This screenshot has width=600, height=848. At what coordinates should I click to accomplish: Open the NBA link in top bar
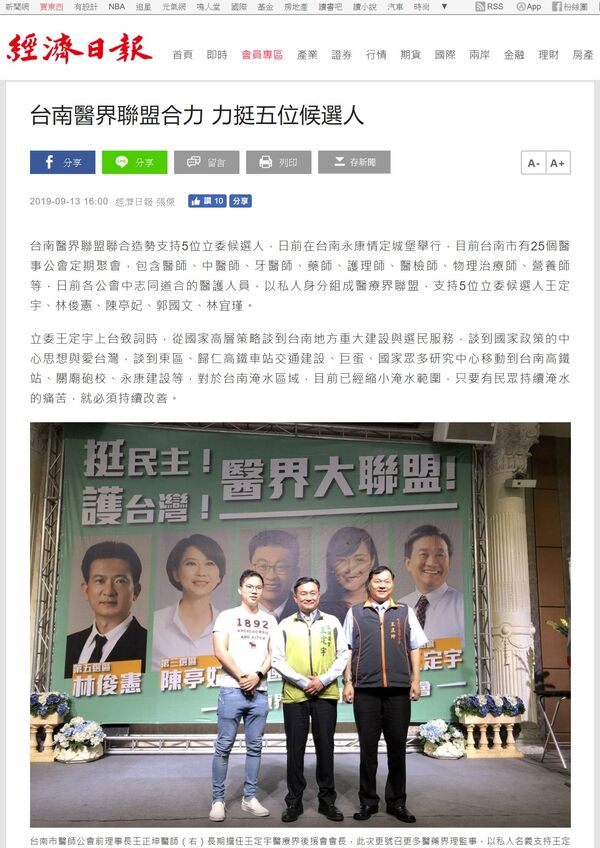click(x=117, y=6)
